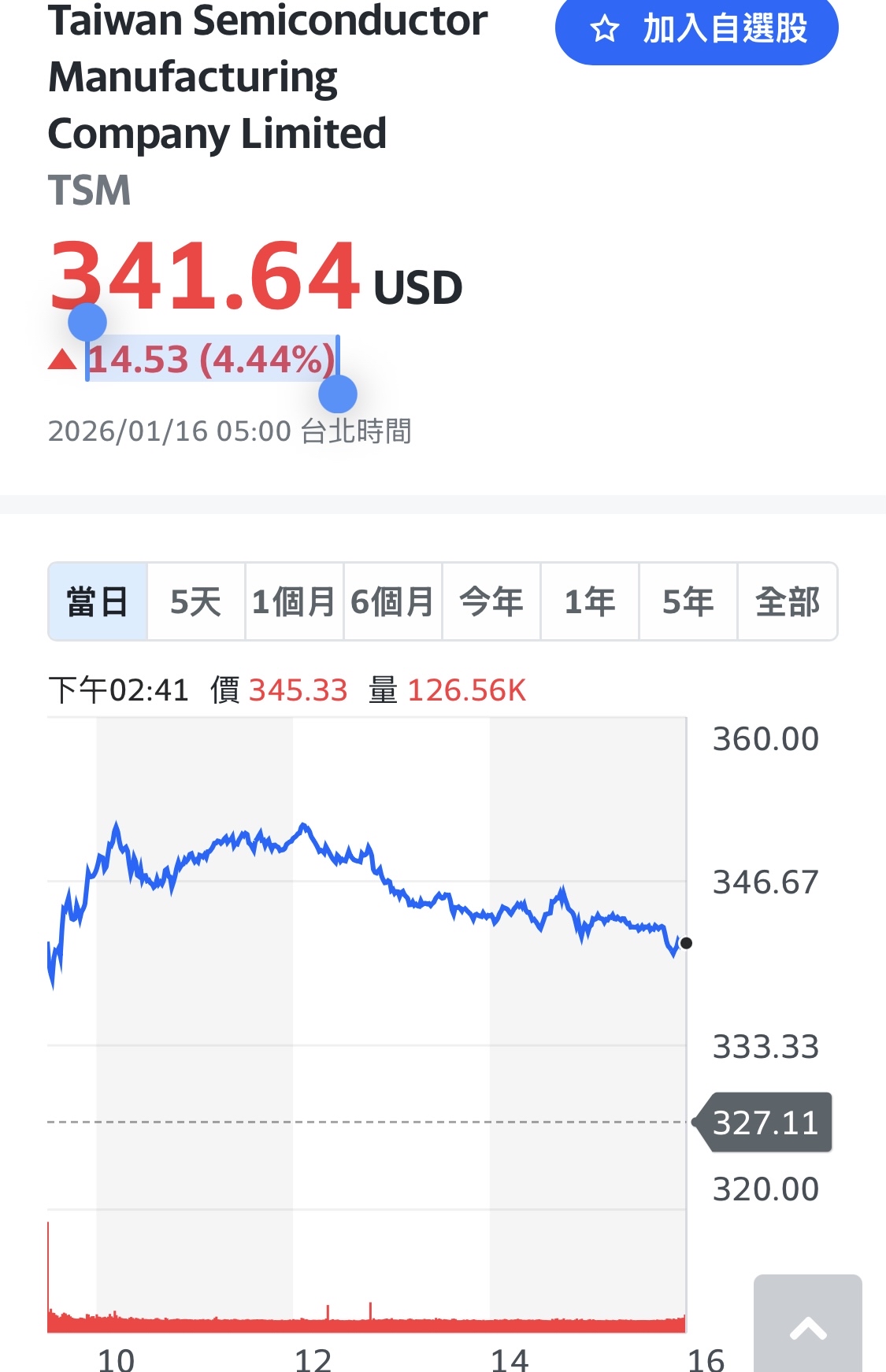Tap the back-to-top arrow button
The image size is (886, 1372).
807,1326
